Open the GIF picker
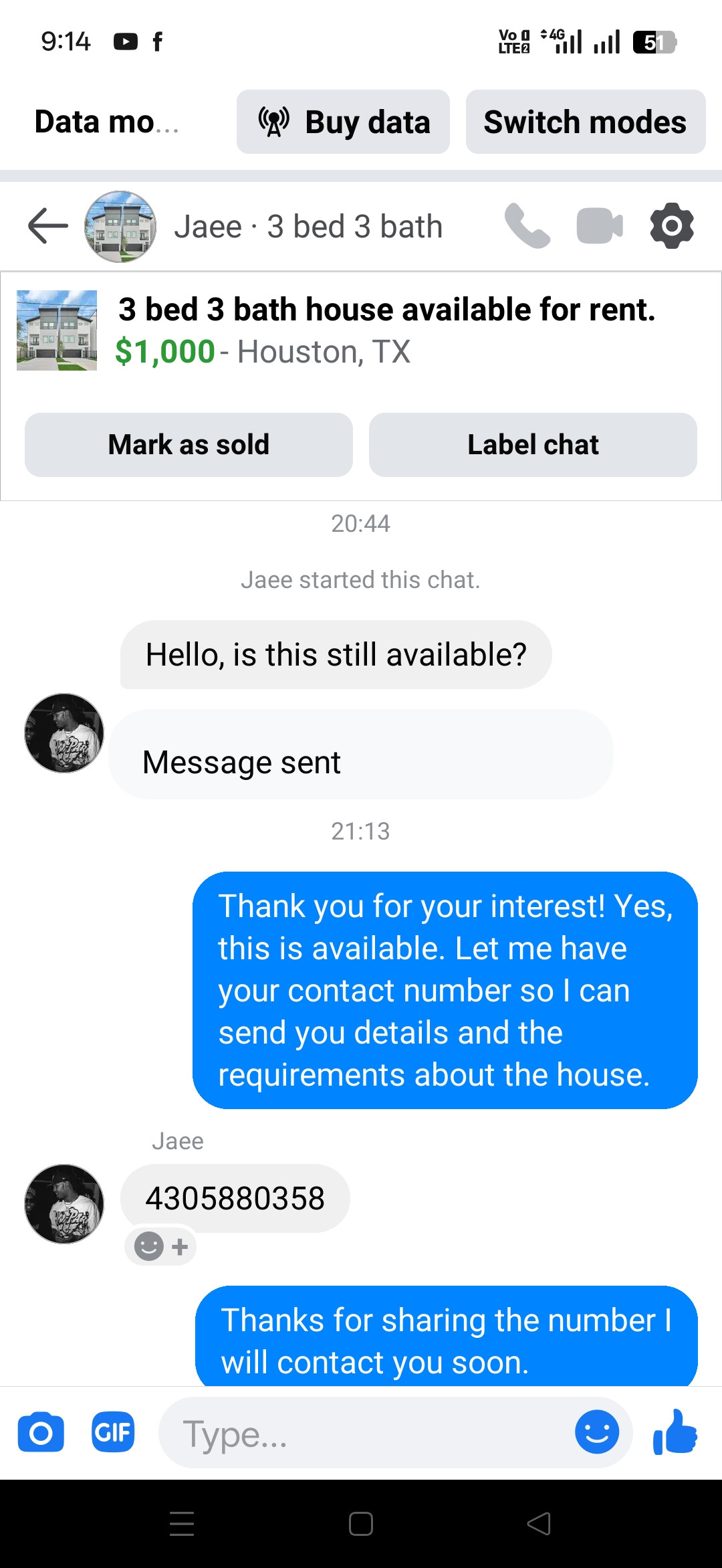 113,1433
